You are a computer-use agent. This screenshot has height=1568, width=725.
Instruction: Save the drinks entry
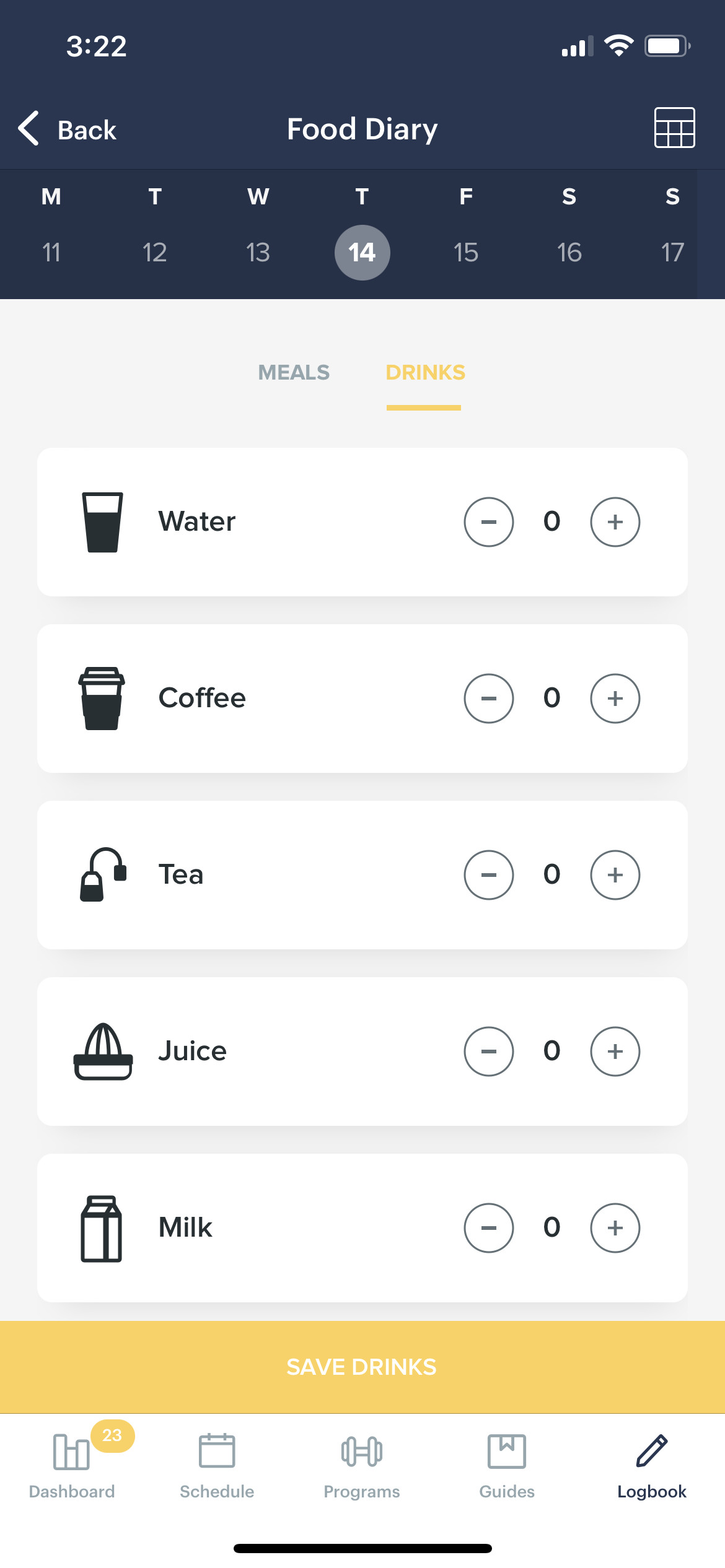point(362,1367)
